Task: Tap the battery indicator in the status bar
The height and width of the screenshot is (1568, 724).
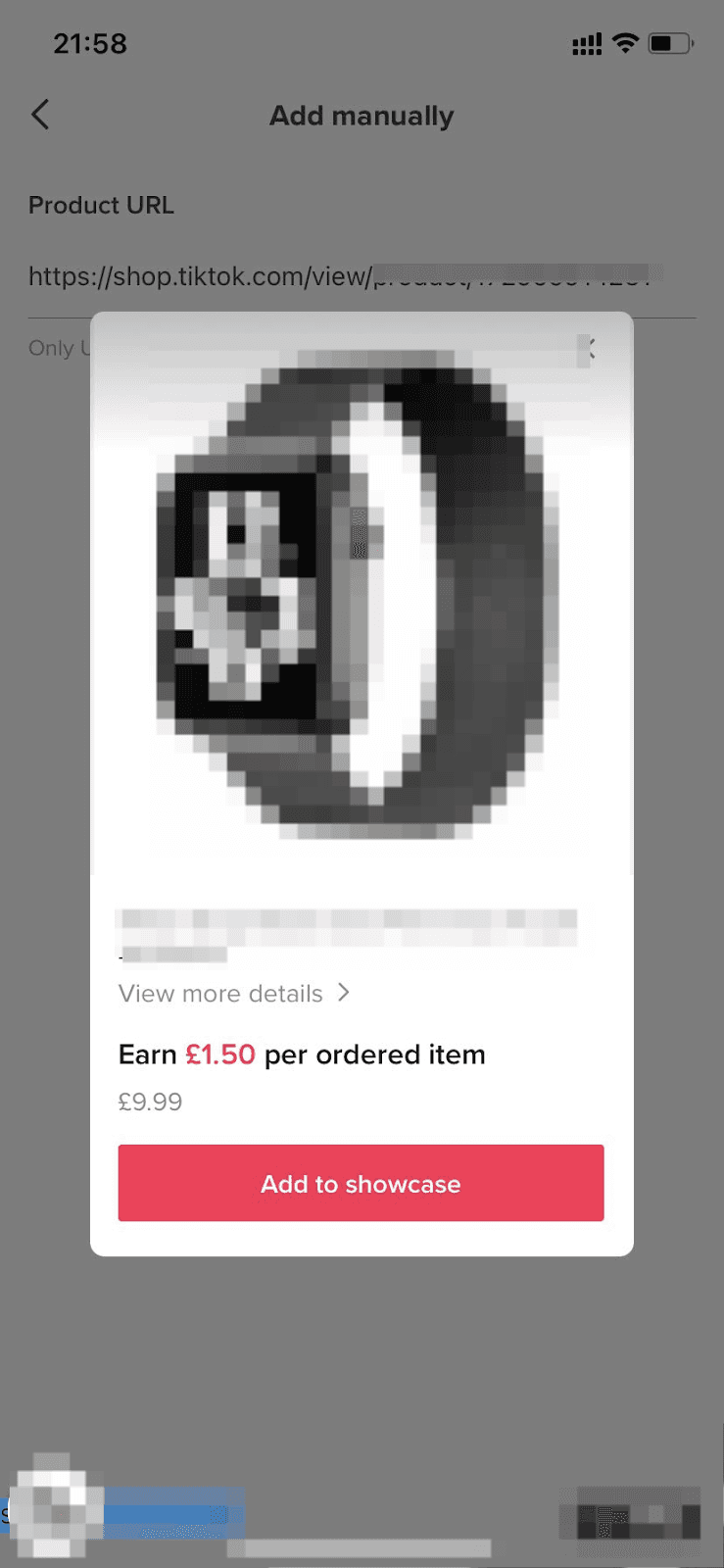Action: 670,43
